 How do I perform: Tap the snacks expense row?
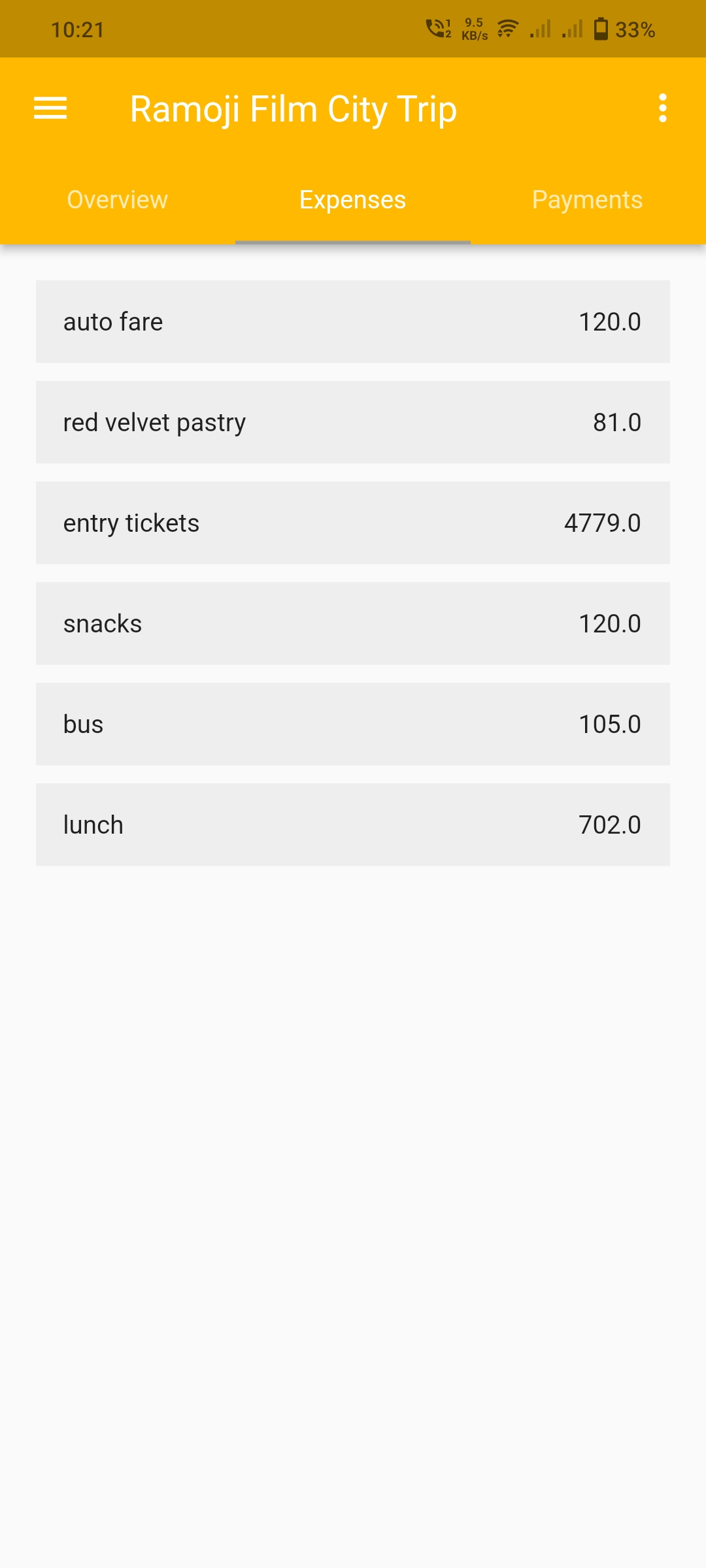(353, 623)
